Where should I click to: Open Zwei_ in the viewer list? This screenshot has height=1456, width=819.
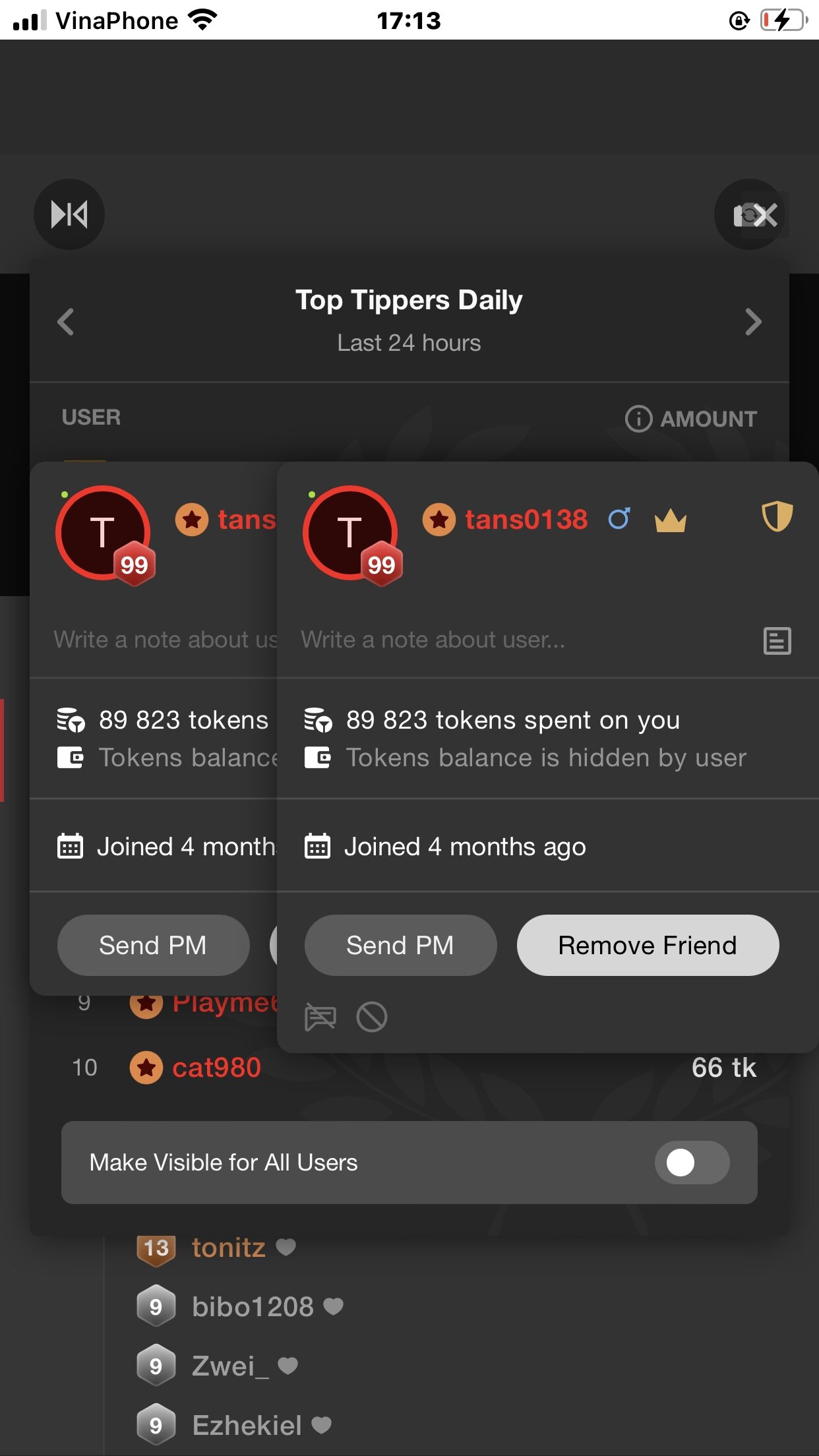[x=229, y=1366]
